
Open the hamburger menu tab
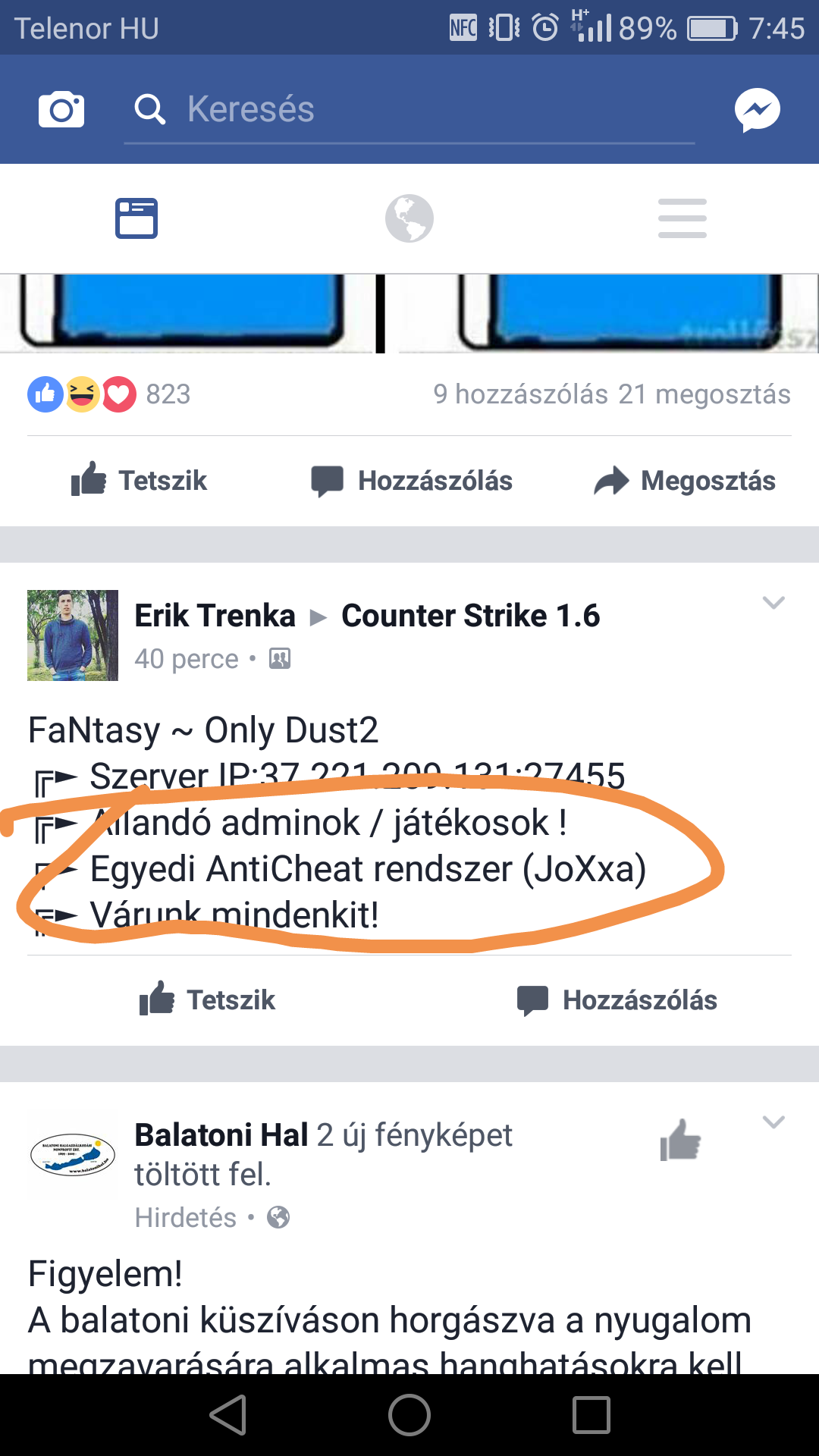pyautogui.click(x=682, y=218)
